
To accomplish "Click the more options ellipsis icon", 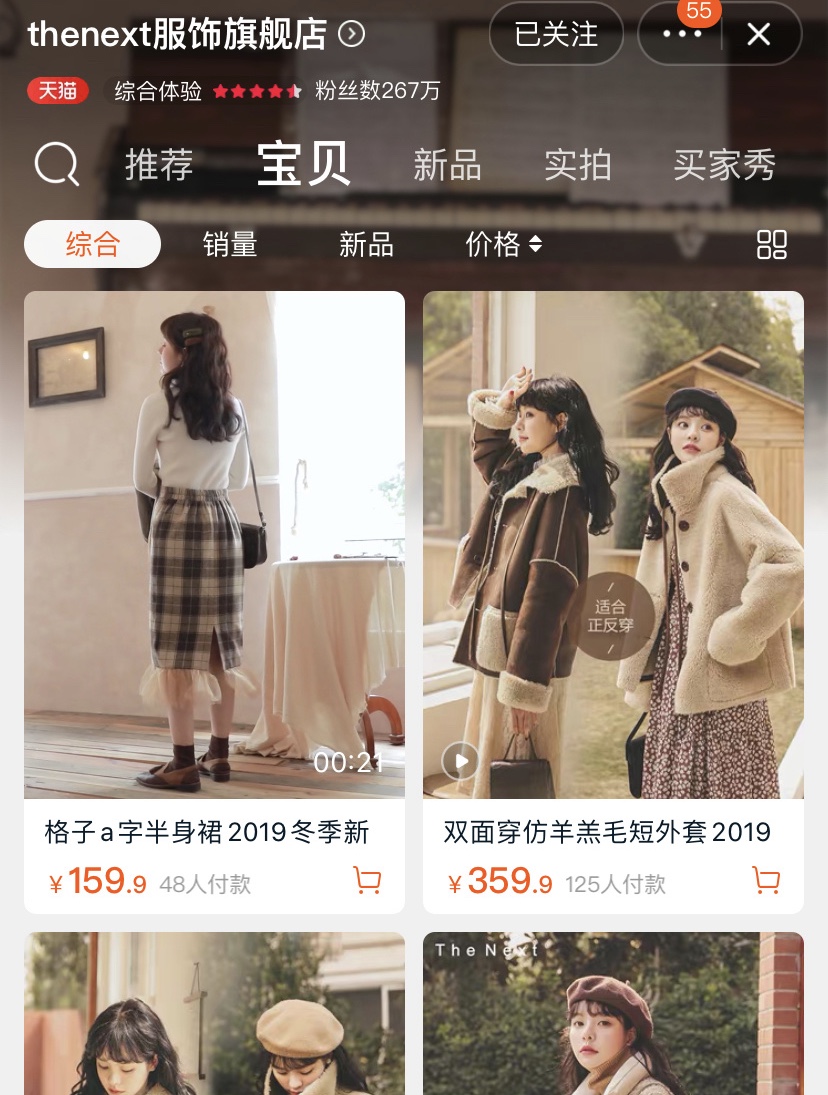I will (x=681, y=33).
